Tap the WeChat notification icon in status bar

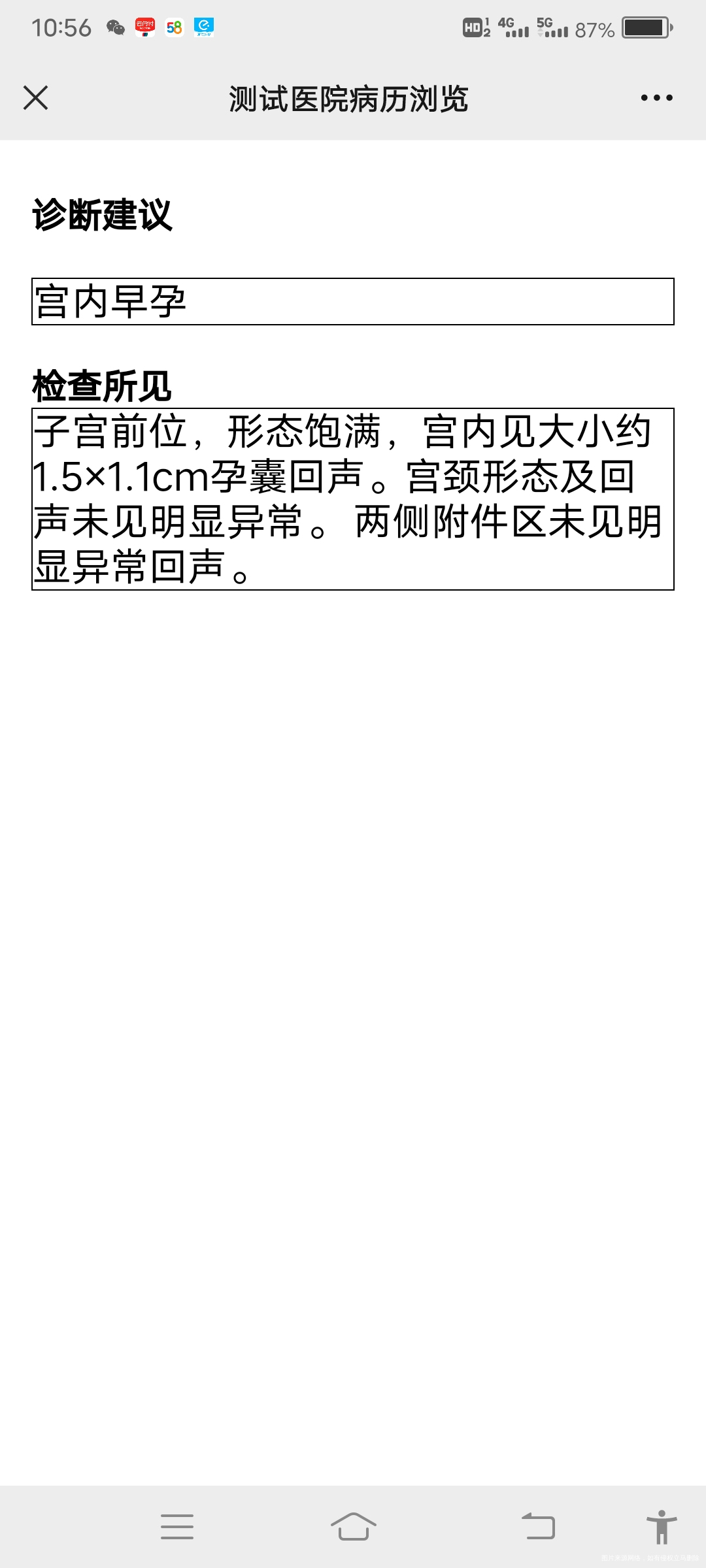[115, 27]
